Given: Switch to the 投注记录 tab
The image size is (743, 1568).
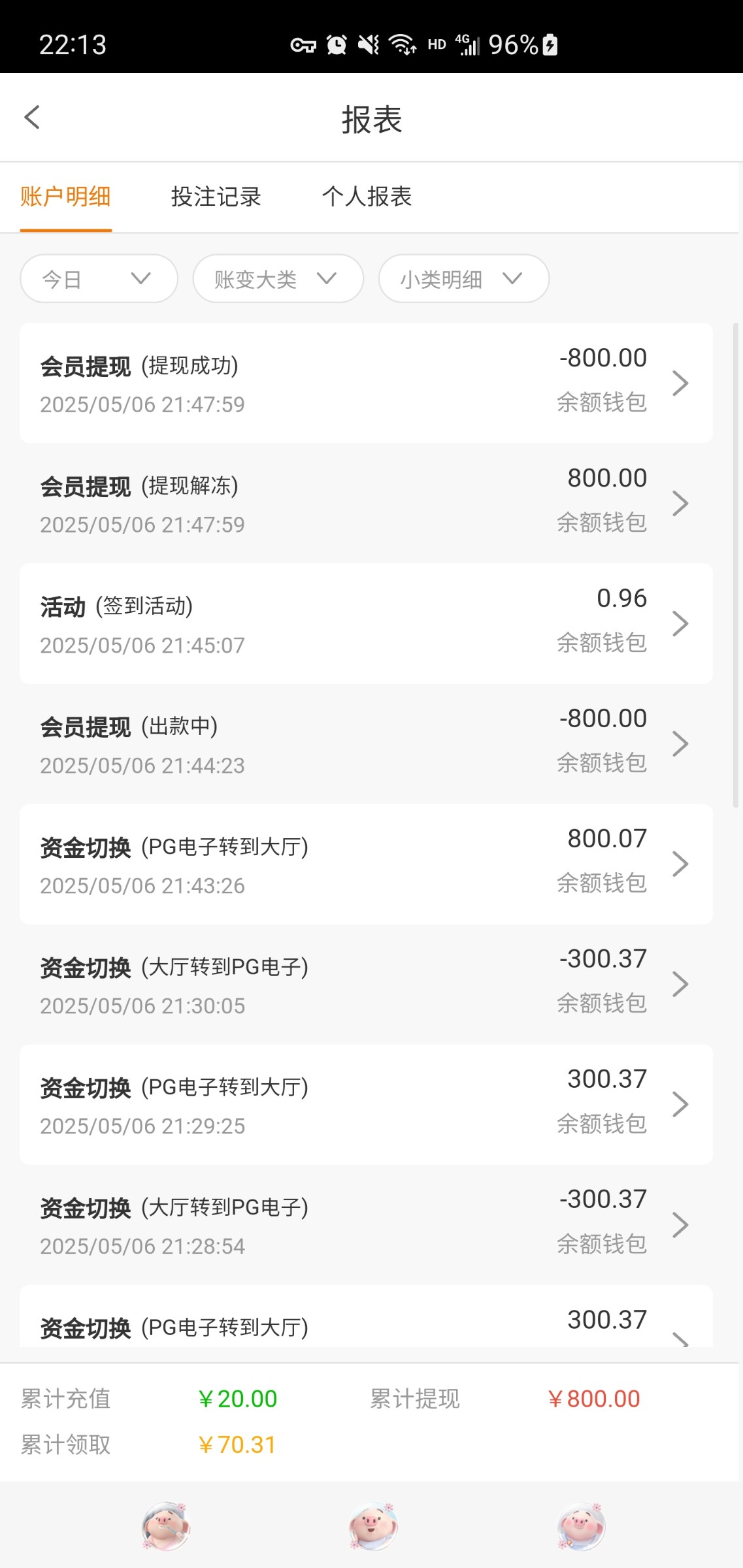Looking at the screenshot, I should point(216,197).
